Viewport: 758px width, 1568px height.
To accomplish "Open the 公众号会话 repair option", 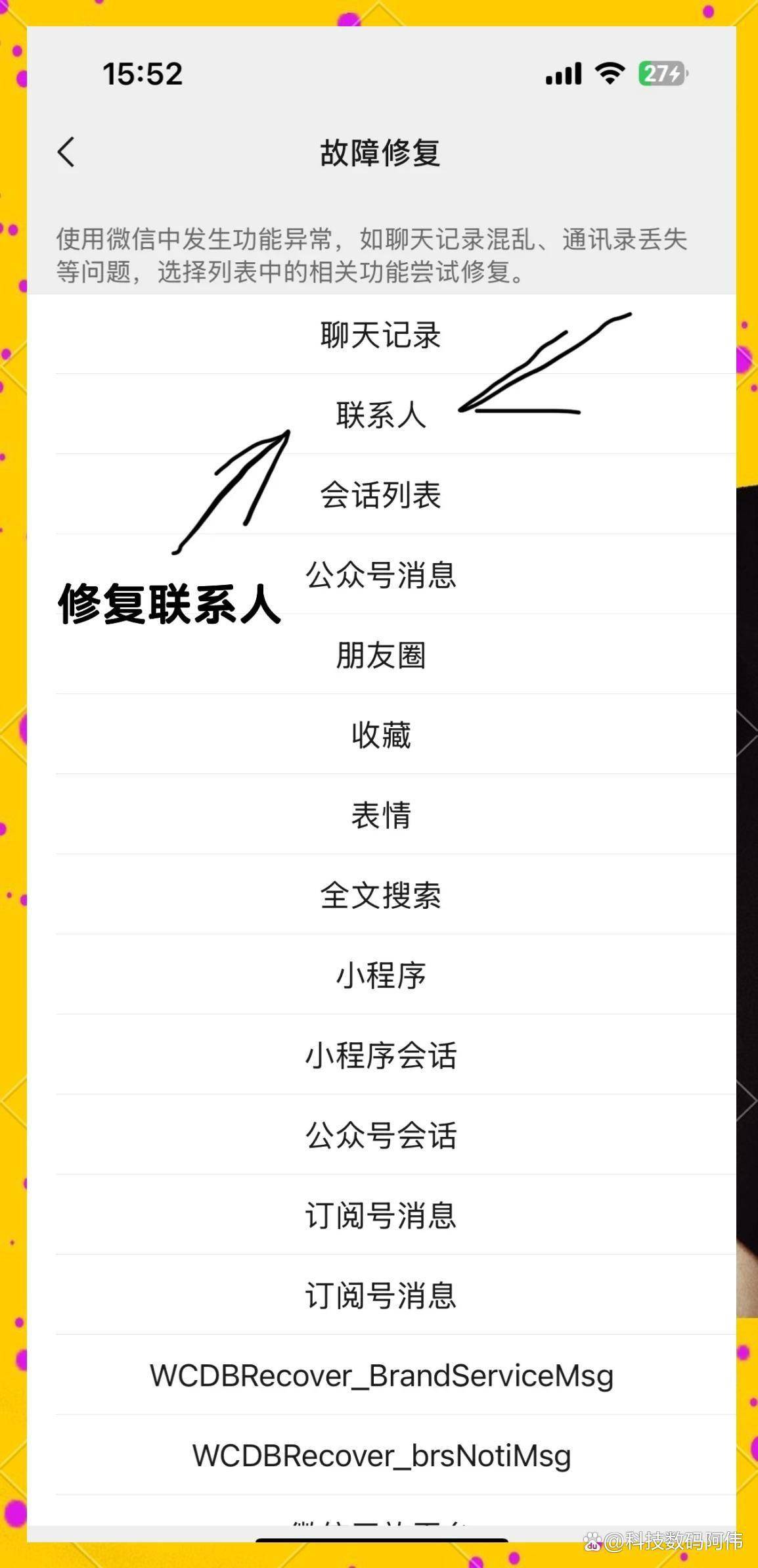I will tap(380, 1135).
